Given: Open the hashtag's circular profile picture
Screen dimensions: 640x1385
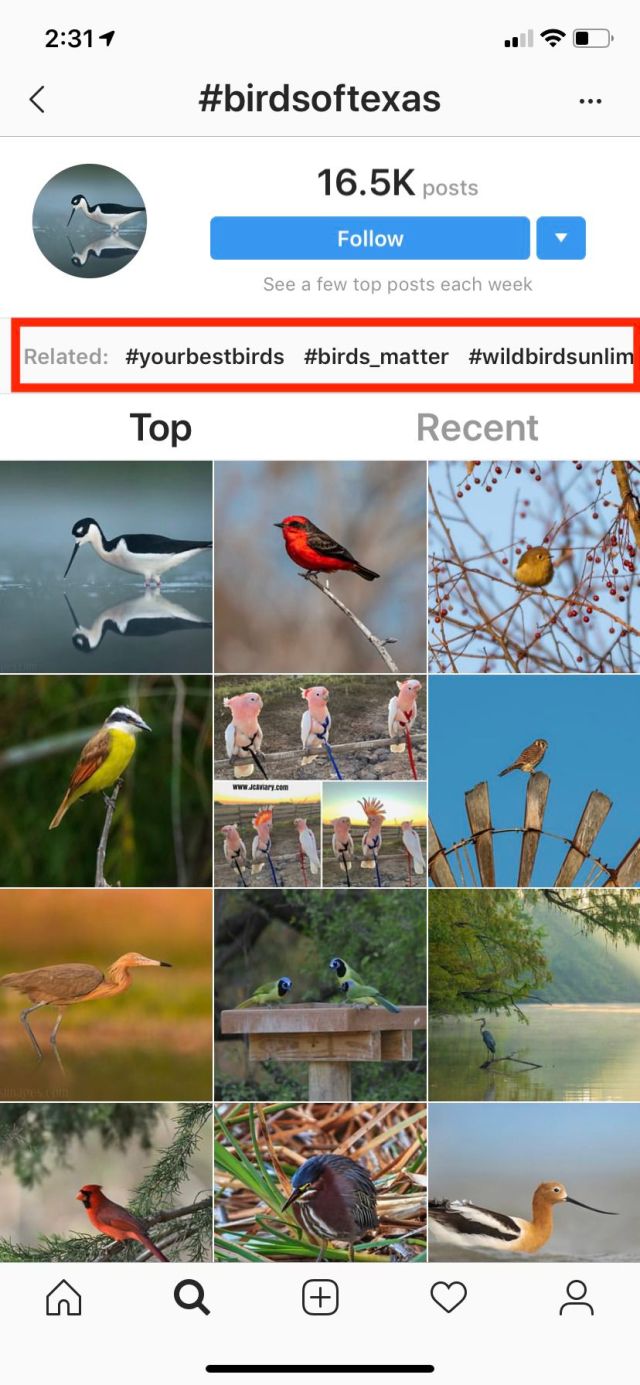Looking at the screenshot, I should pyautogui.click(x=89, y=221).
